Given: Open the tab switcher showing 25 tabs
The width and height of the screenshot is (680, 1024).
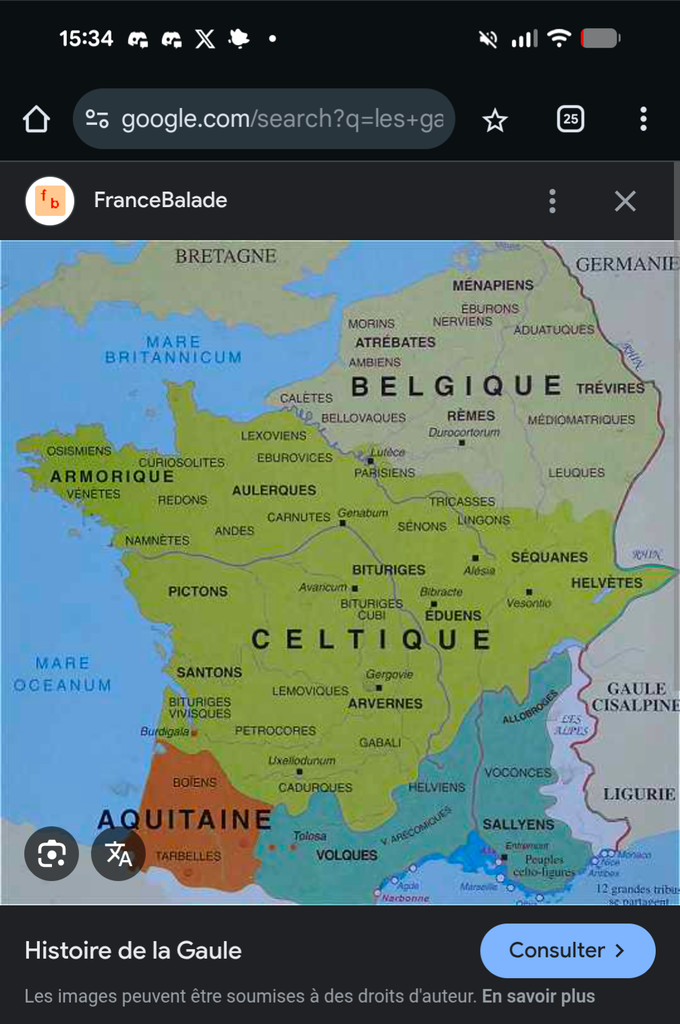Looking at the screenshot, I should click(x=570, y=120).
